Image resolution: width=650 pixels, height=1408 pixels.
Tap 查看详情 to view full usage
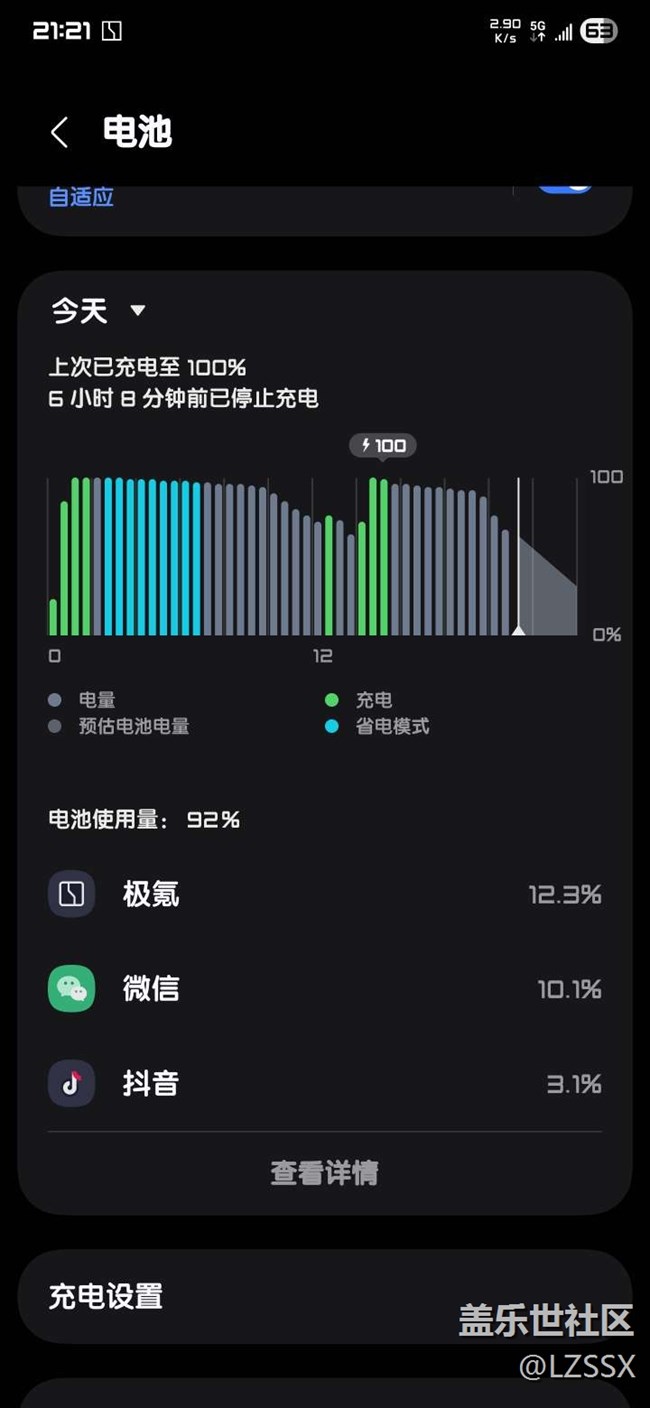pyautogui.click(x=325, y=1172)
